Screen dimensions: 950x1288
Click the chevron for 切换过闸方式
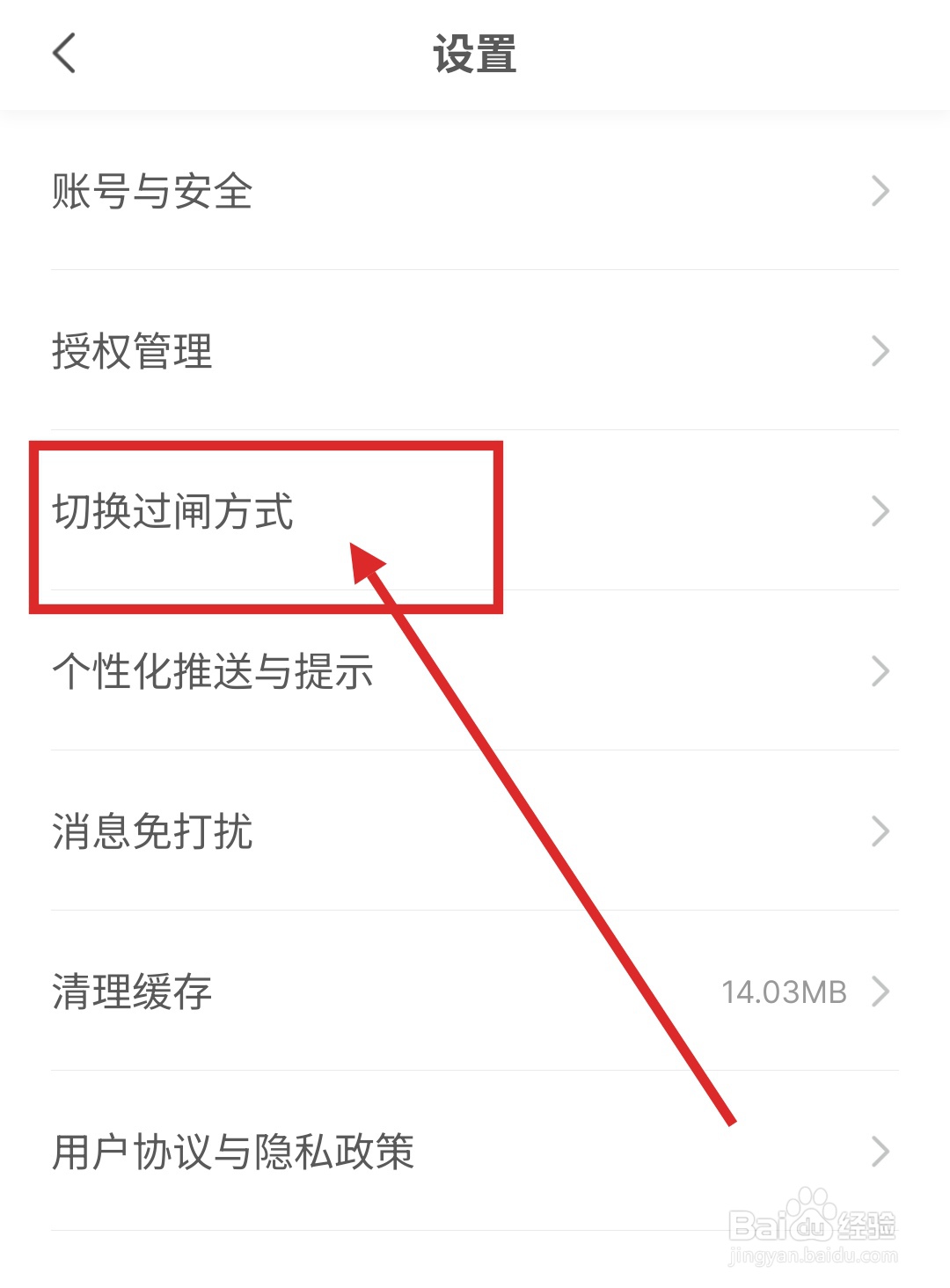[881, 510]
